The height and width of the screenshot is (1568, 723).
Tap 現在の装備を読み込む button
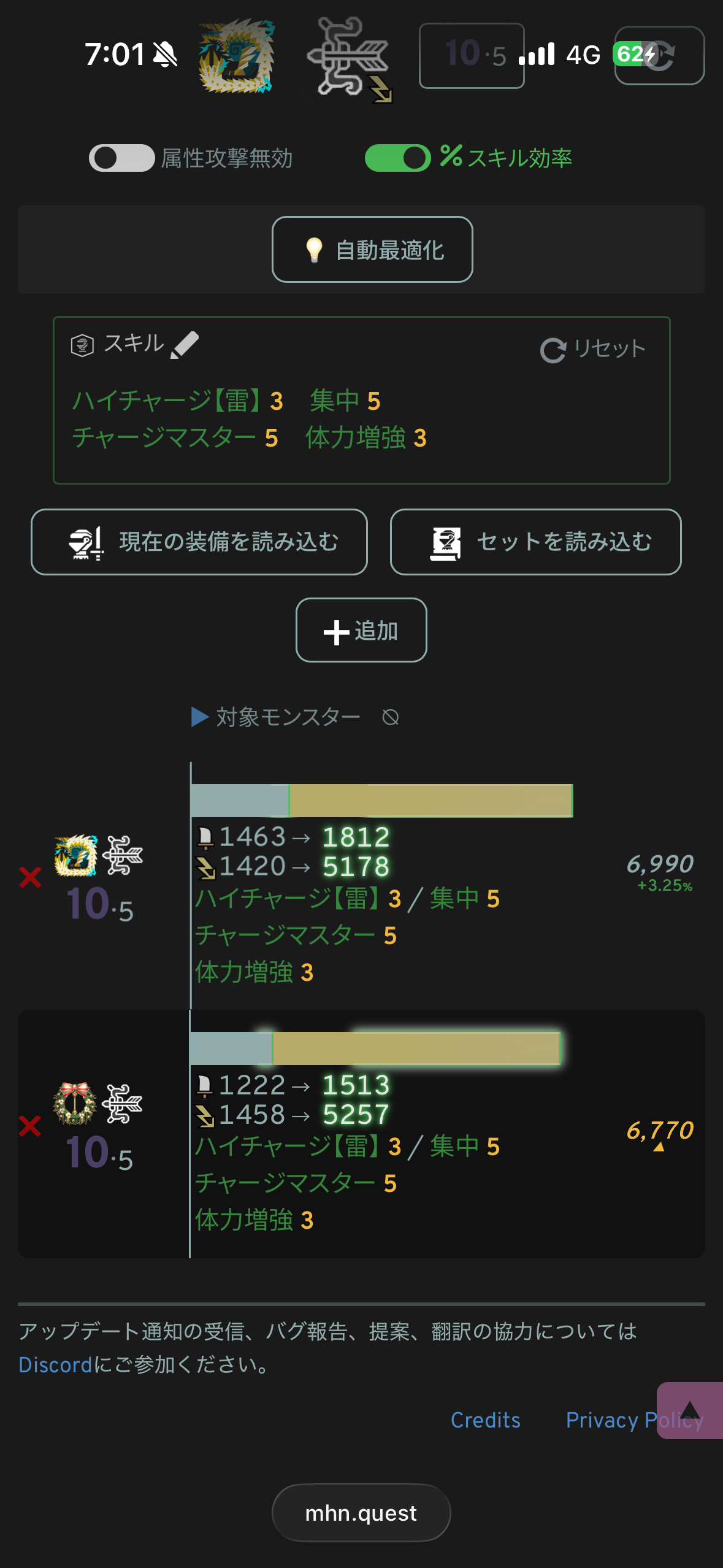tap(199, 542)
